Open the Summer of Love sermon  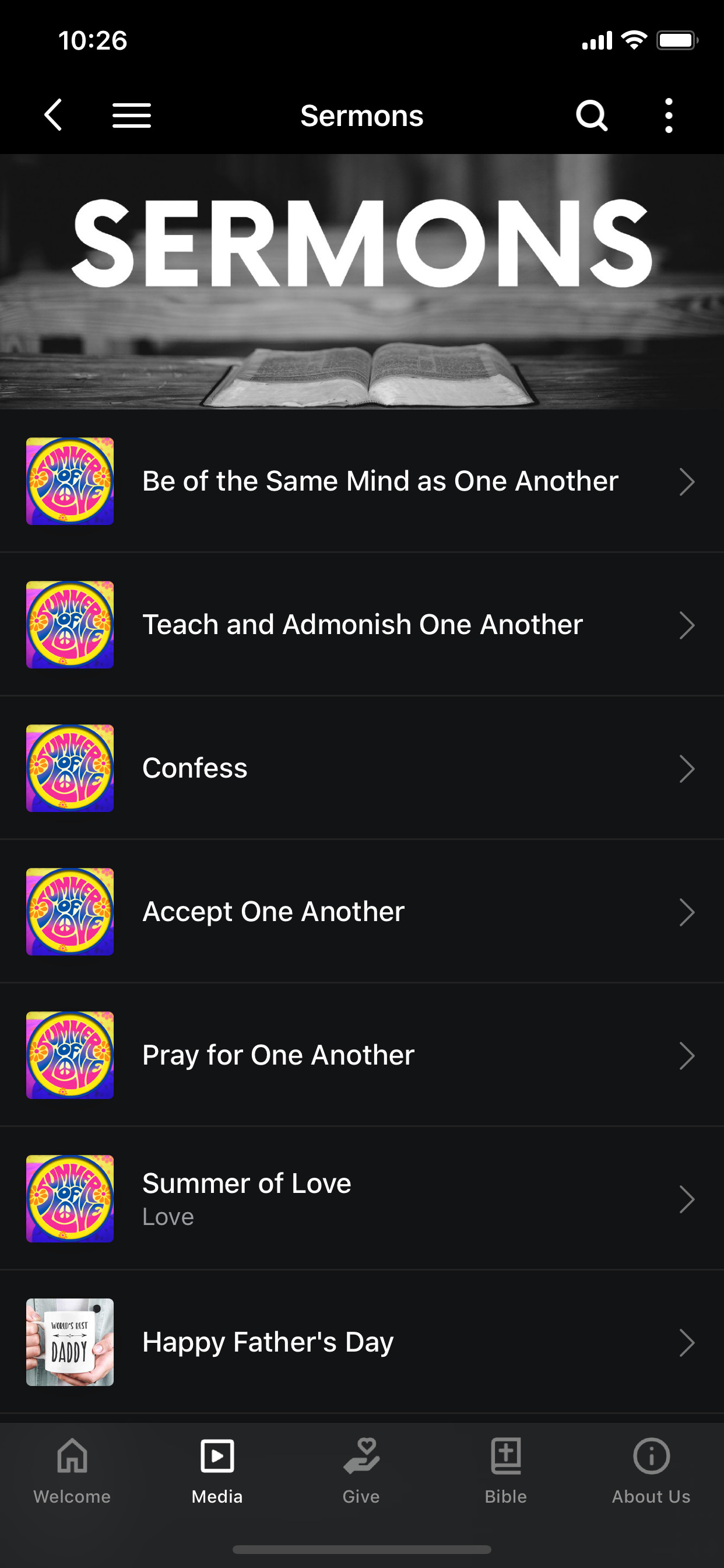[x=362, y=1199]
